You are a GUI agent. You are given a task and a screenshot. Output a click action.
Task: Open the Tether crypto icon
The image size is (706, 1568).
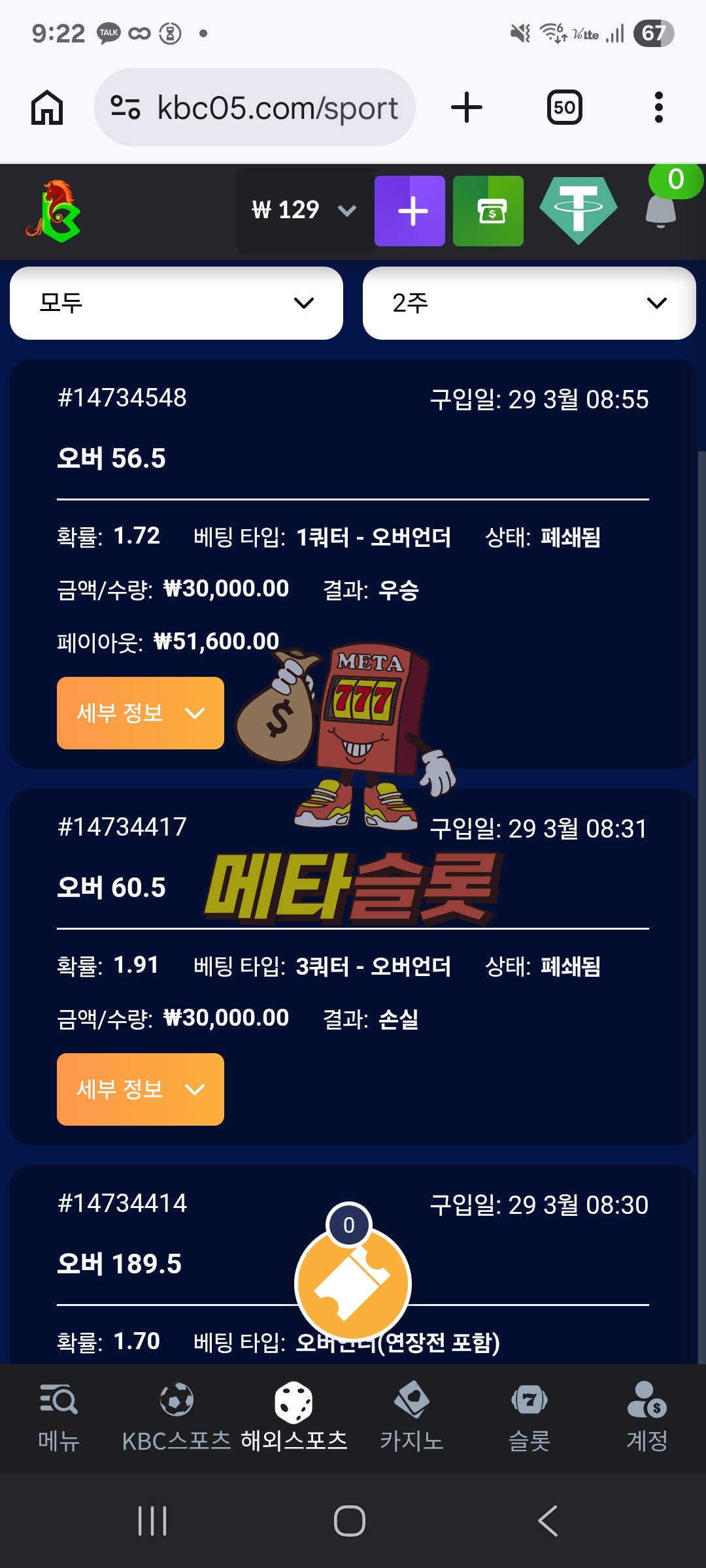(x=579, y=210)
